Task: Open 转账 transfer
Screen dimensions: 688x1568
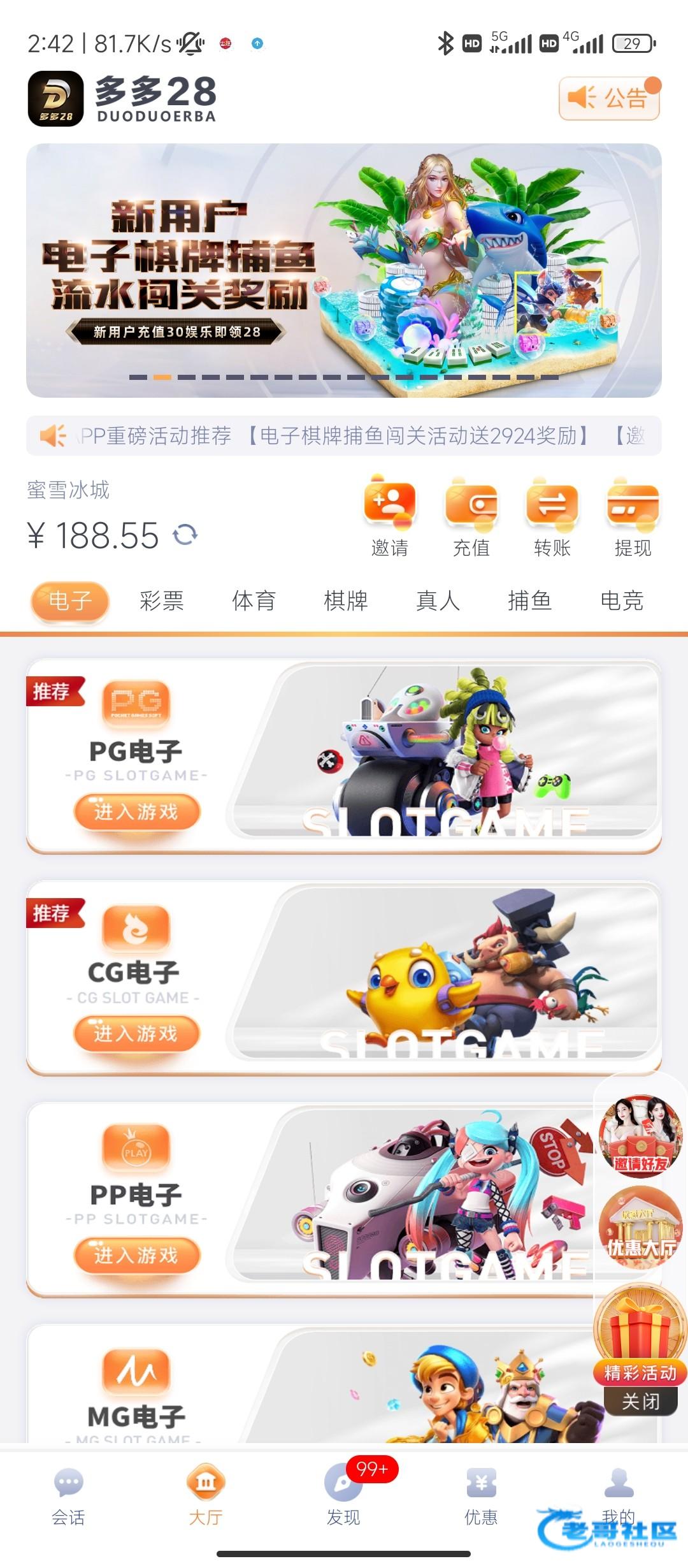Action: (552, 518)
